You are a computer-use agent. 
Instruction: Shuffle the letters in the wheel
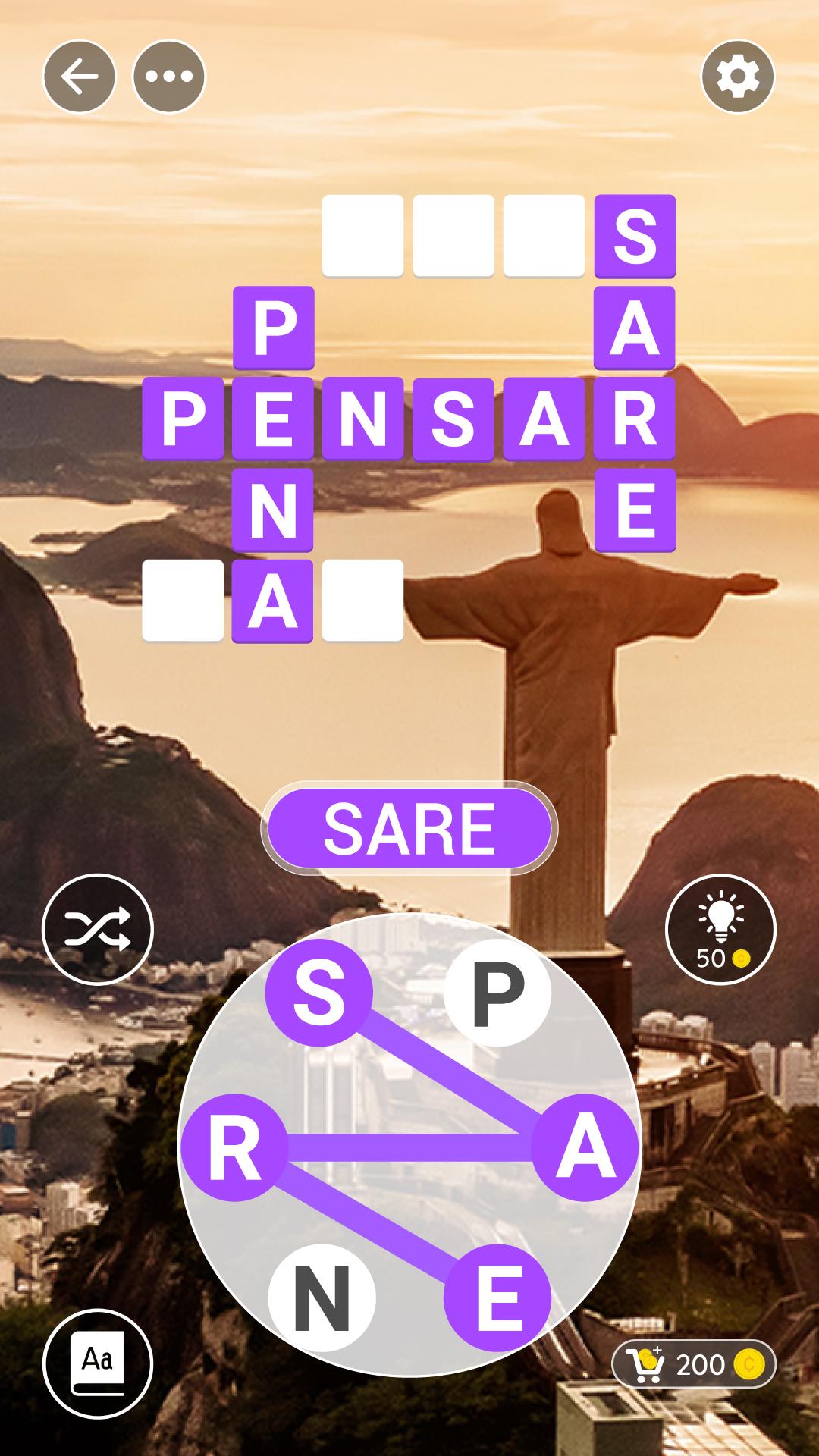(x=98, y=929)
